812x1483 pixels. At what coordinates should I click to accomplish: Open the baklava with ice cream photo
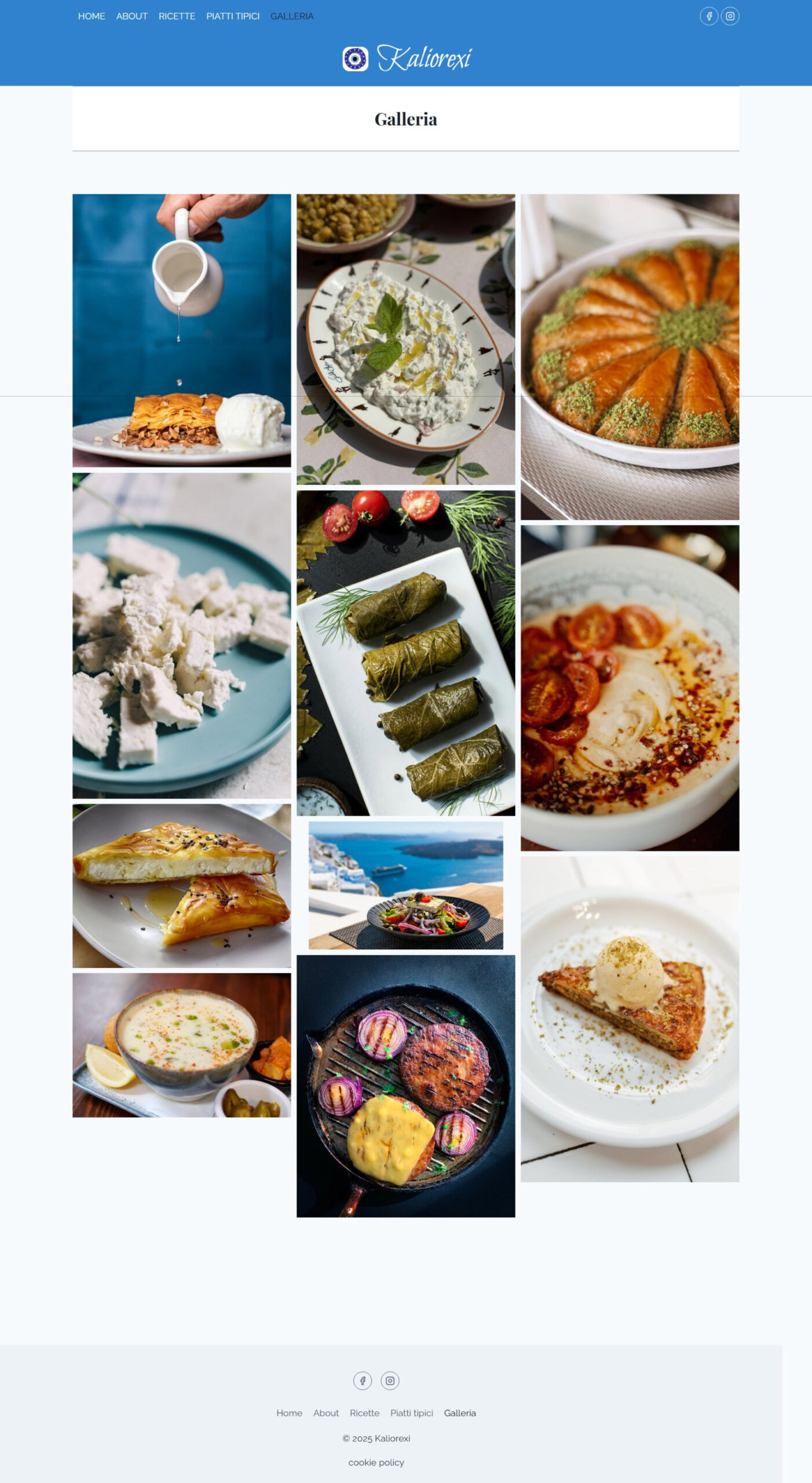pyautogui.click(x=181, y=330)
